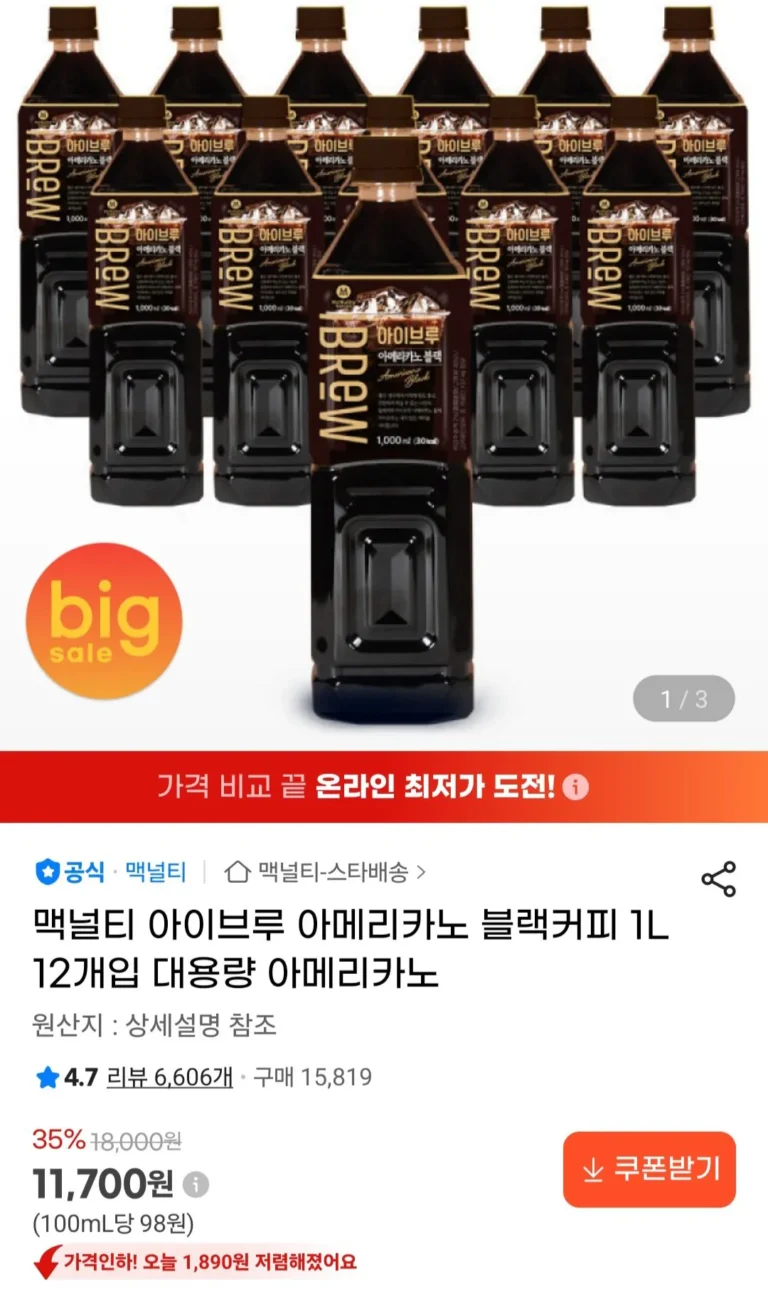Screen dimensions: 768x1294
Task: Open the 온라인 최저가 도전 banner info
Action: 575,787
